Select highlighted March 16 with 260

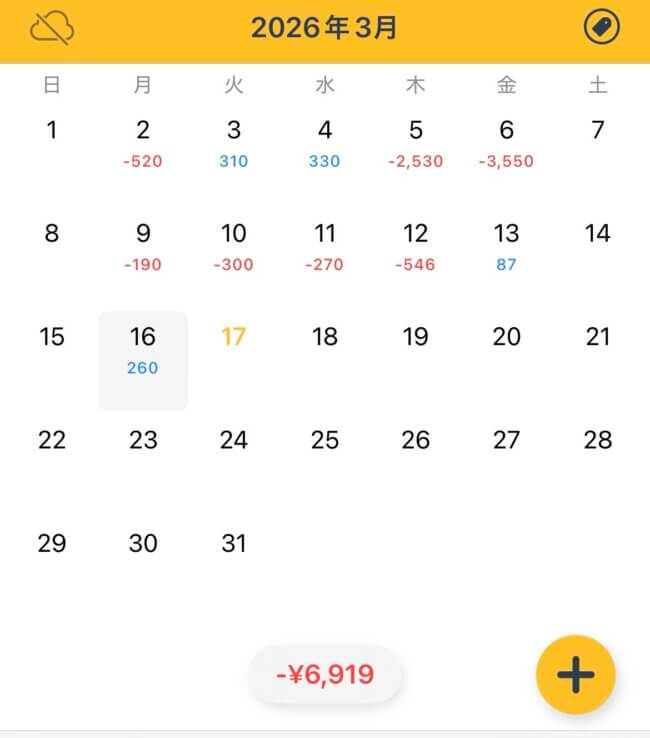click(x=143, y=350)
